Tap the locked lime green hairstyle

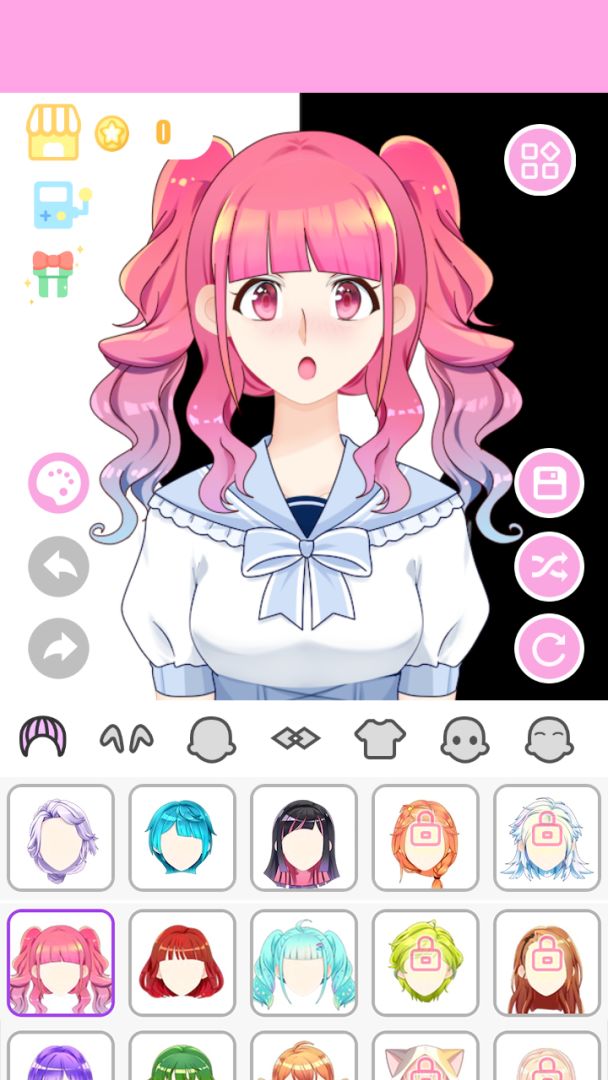tap(425, 962)
